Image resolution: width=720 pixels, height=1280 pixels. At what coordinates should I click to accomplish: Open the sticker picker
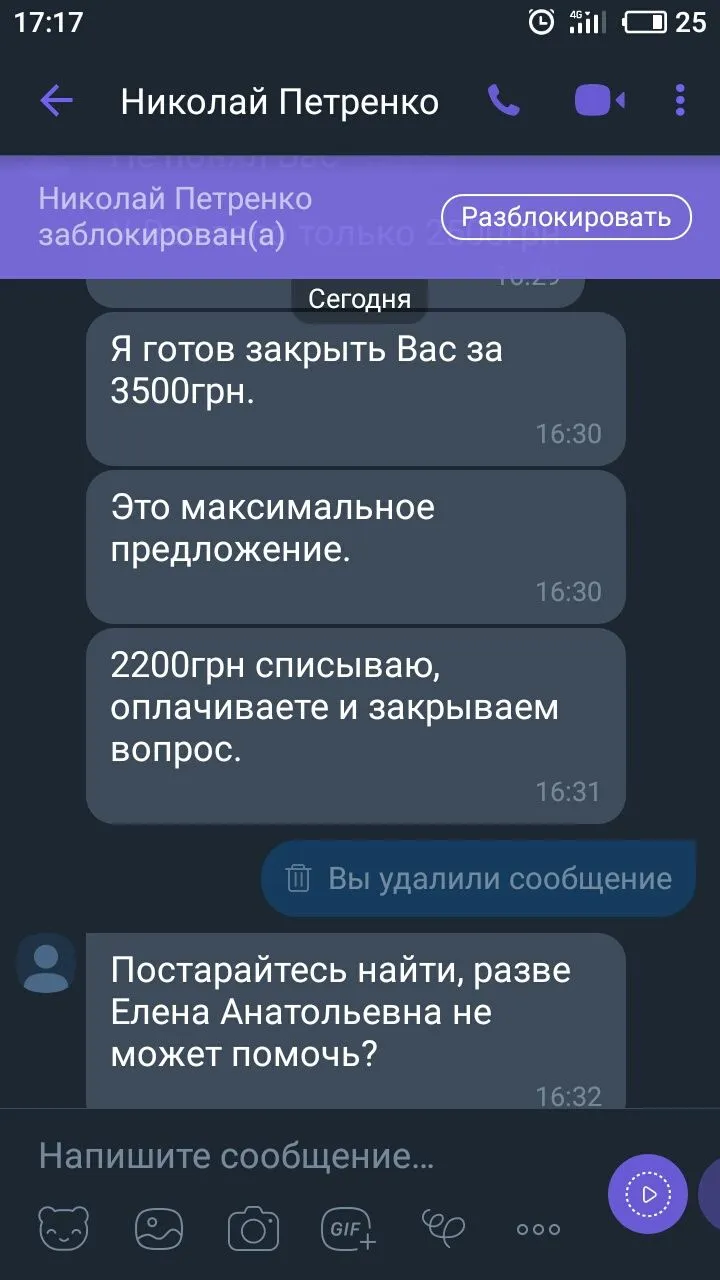click(64, 1228)
